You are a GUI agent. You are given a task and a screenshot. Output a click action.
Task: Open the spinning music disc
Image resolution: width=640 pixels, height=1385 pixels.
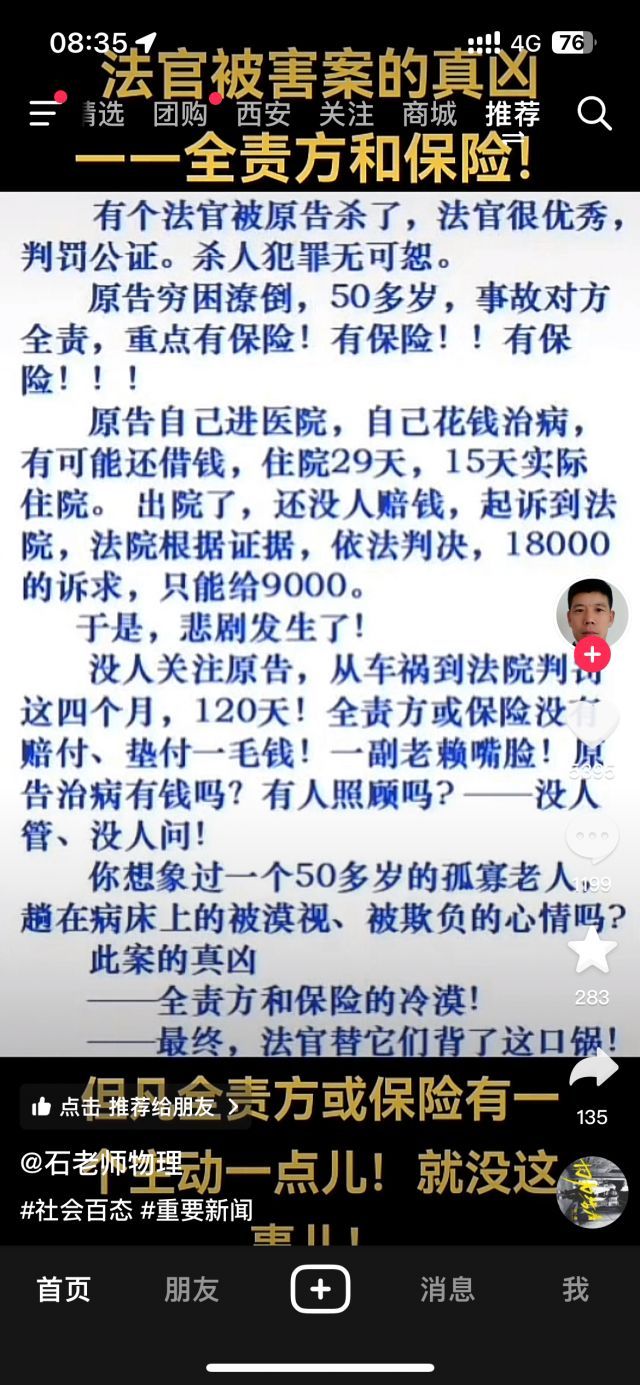click(592, 1192)
